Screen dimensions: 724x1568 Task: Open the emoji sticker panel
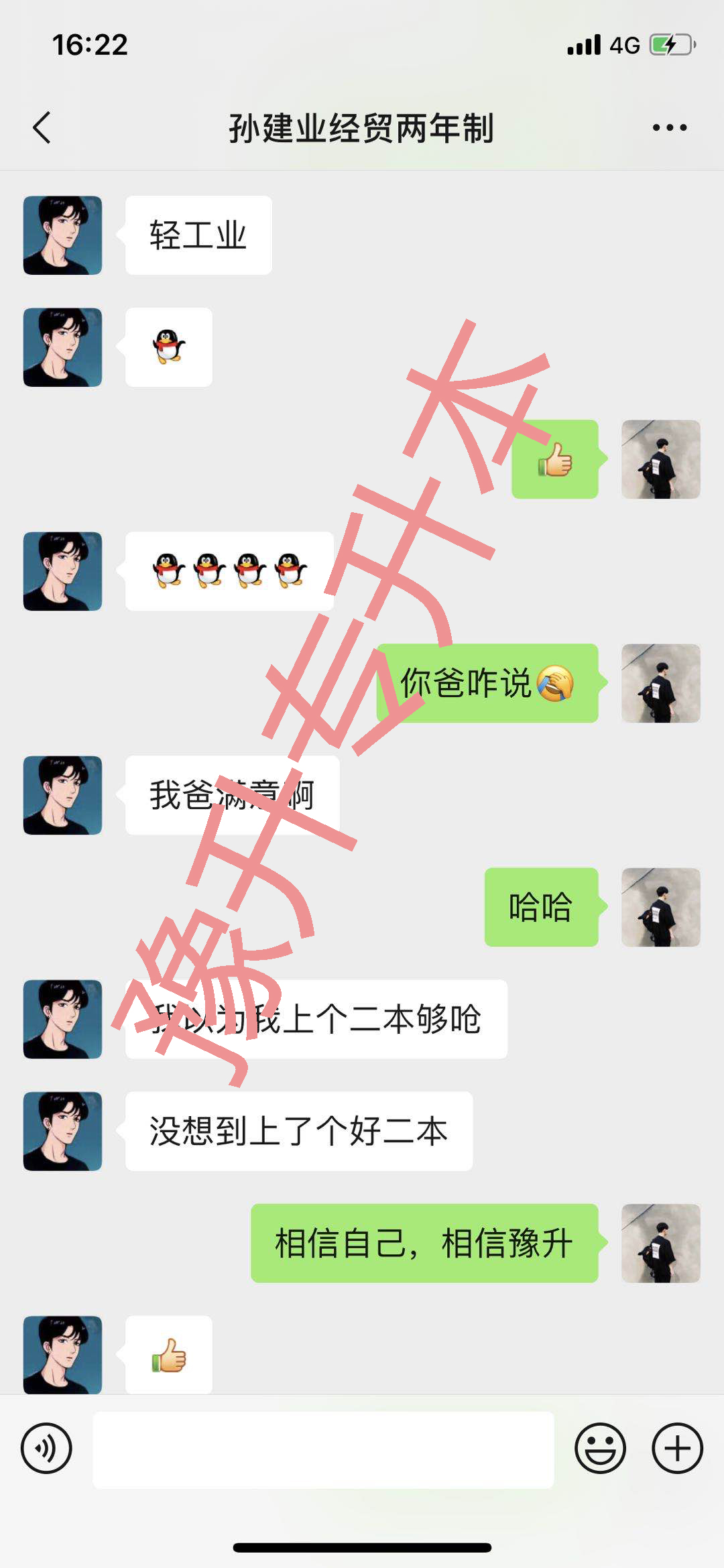tap(600, 1448)
